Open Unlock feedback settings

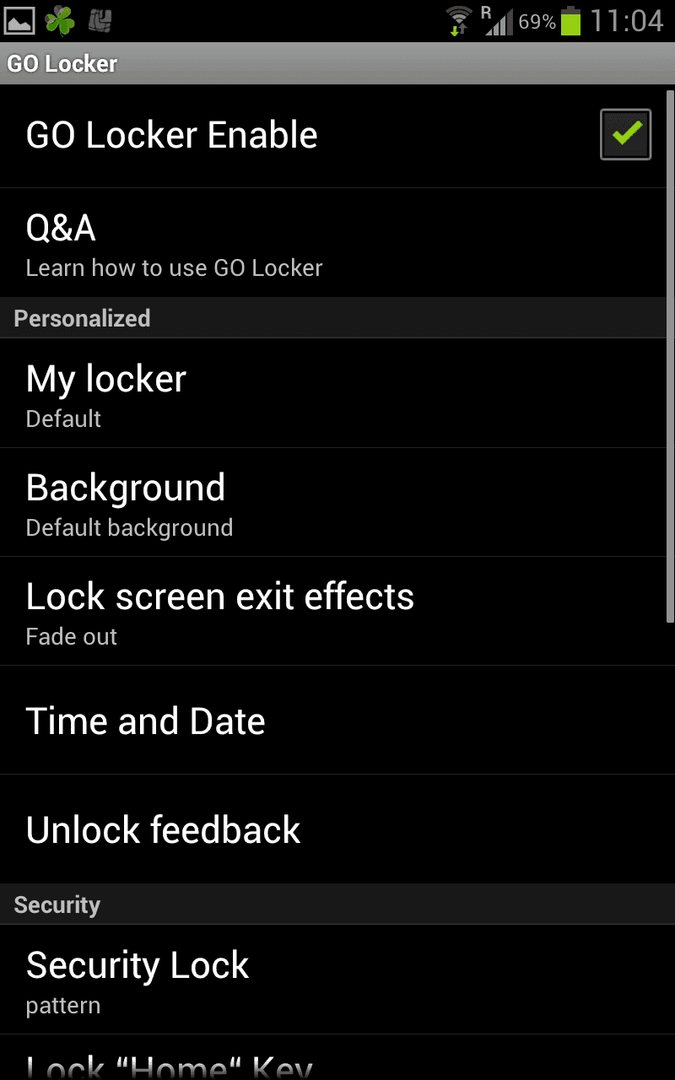point(333,829)
